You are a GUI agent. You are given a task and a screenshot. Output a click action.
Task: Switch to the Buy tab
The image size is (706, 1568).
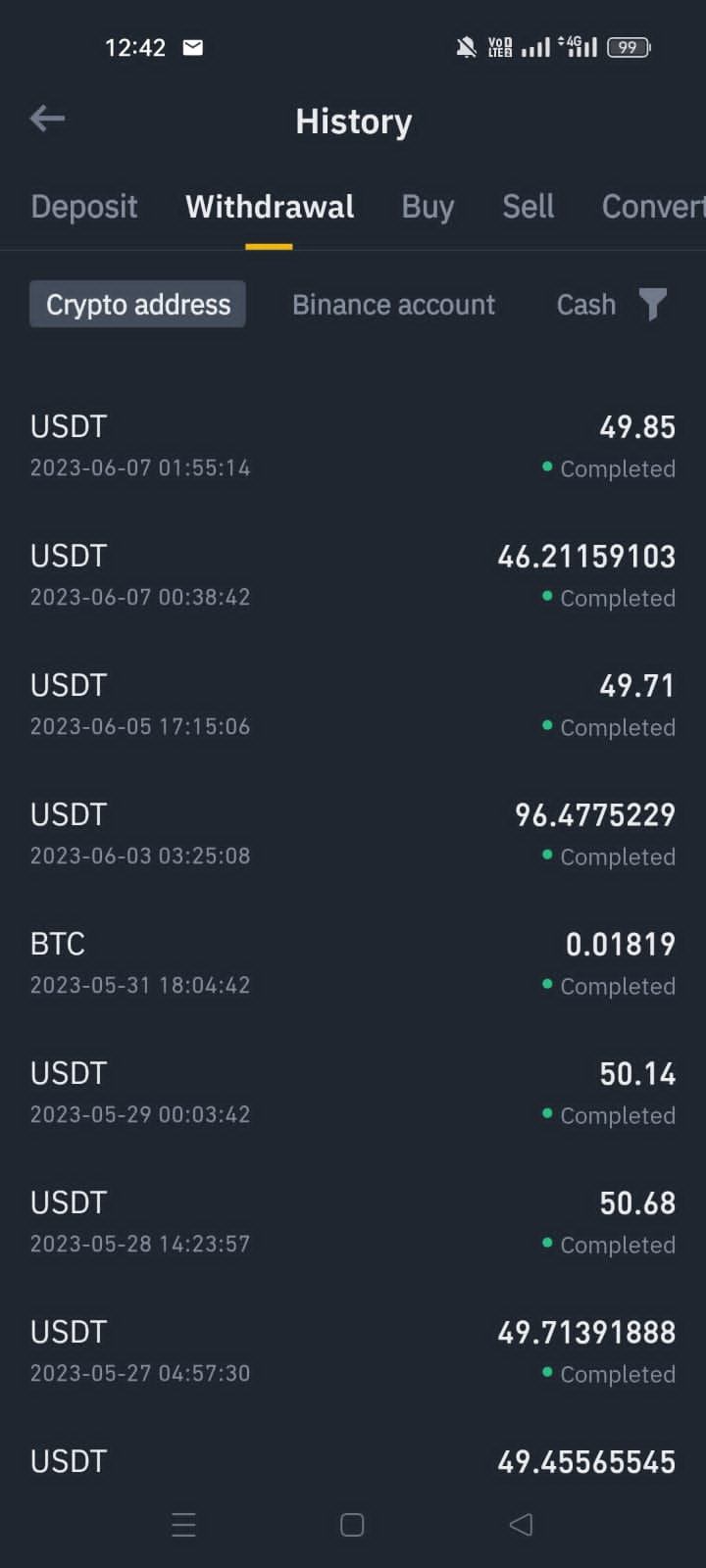tap(428, 207)
